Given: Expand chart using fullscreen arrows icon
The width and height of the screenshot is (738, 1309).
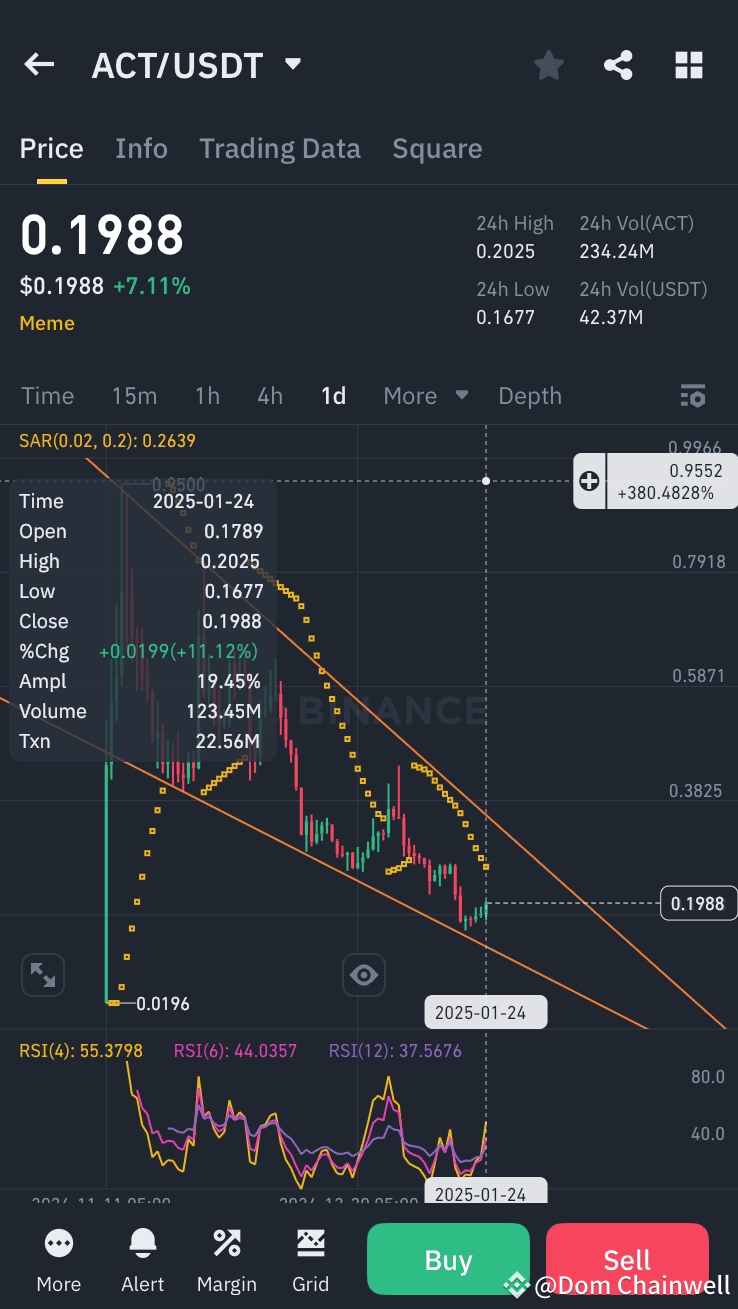Looking at the screenshot, I should 42,974.
